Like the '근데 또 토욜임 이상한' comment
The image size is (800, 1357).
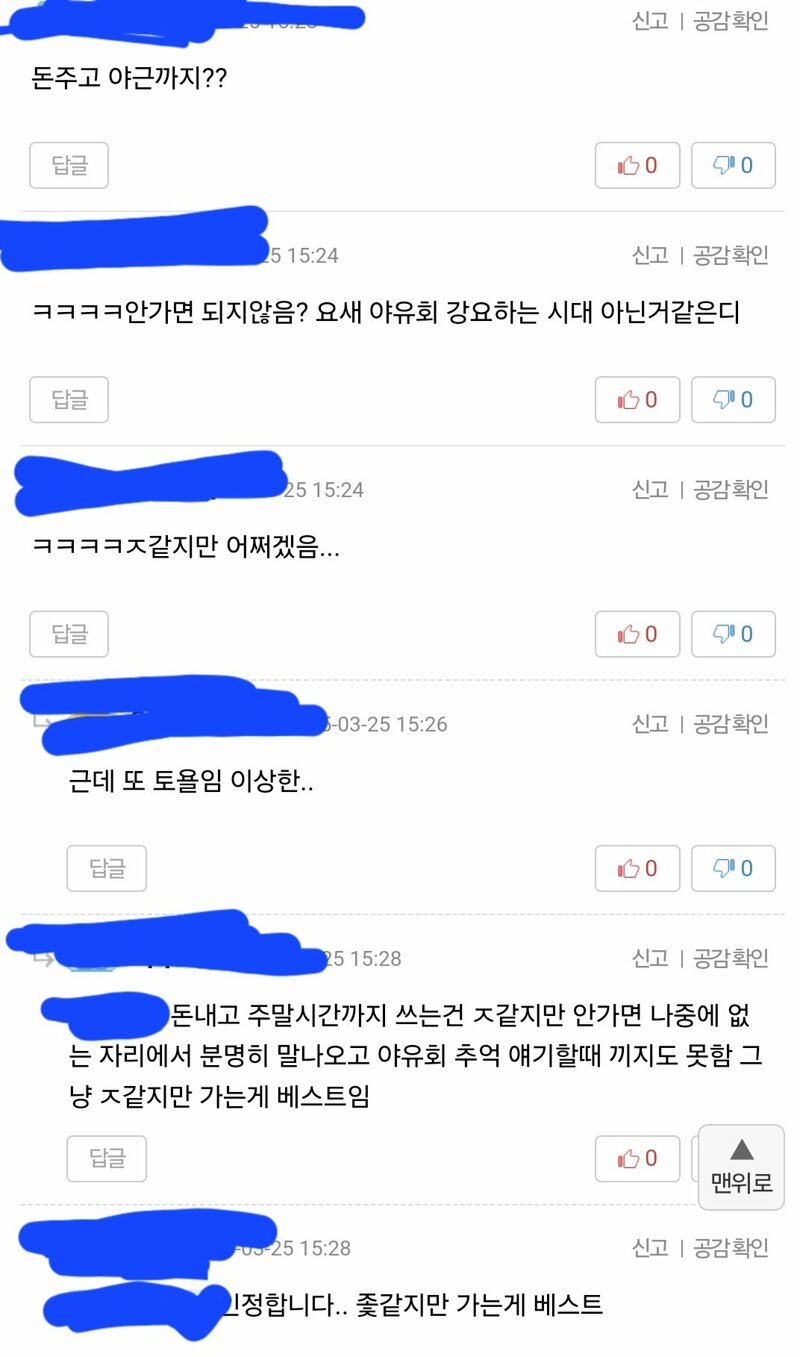click(x=637, y=868)
